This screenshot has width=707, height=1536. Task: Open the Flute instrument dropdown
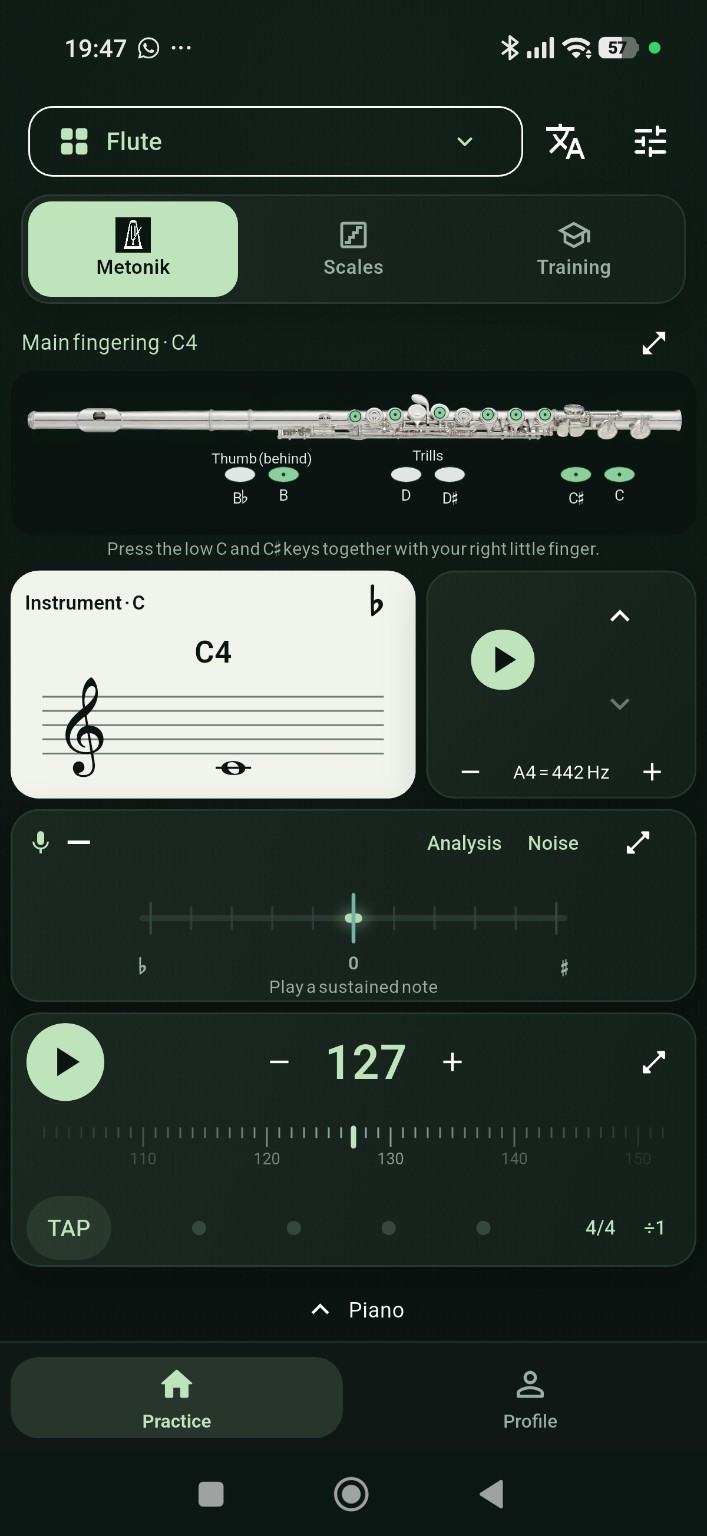[275, 141]
